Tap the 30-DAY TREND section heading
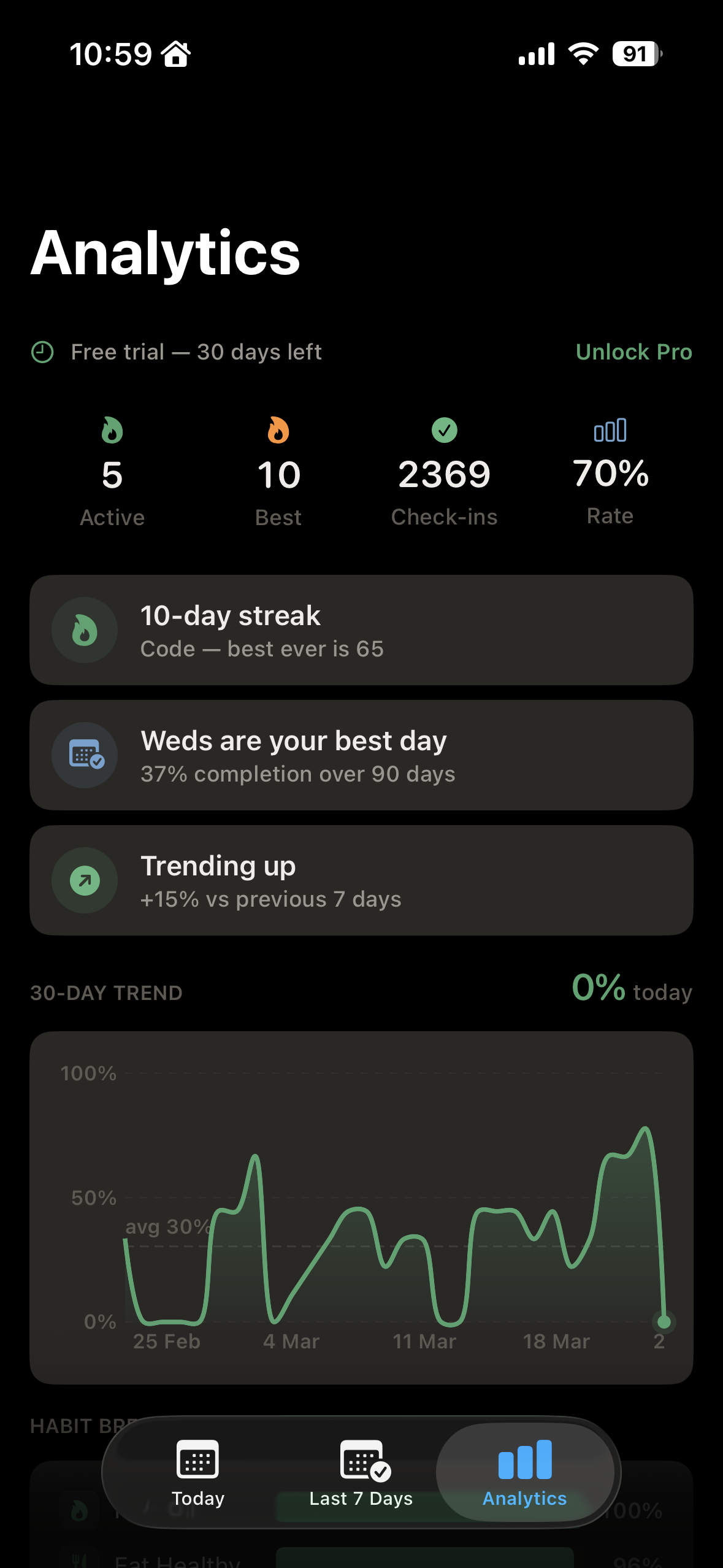Screen dimensions: 723x1568 [105, 992]
